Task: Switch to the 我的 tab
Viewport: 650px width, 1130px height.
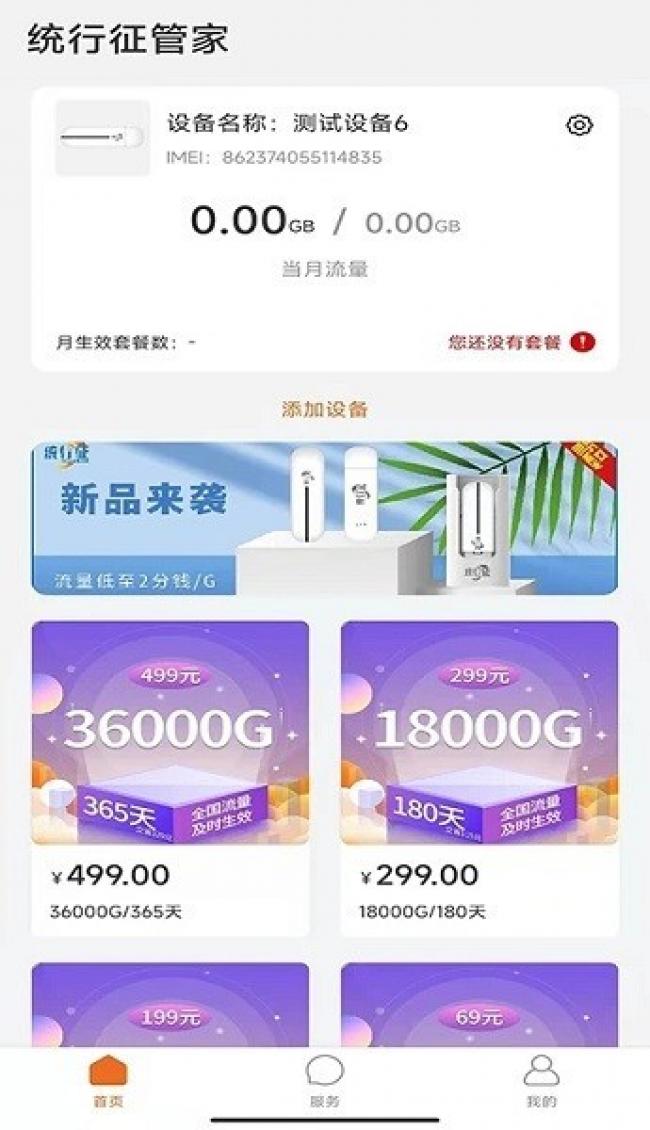Action: [541, 1082]
